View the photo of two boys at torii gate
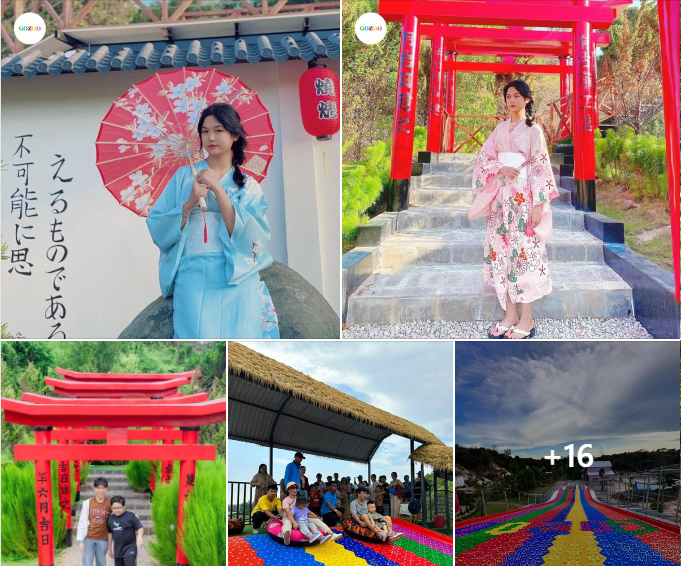 pyautogui.click(x=113, y=453)
